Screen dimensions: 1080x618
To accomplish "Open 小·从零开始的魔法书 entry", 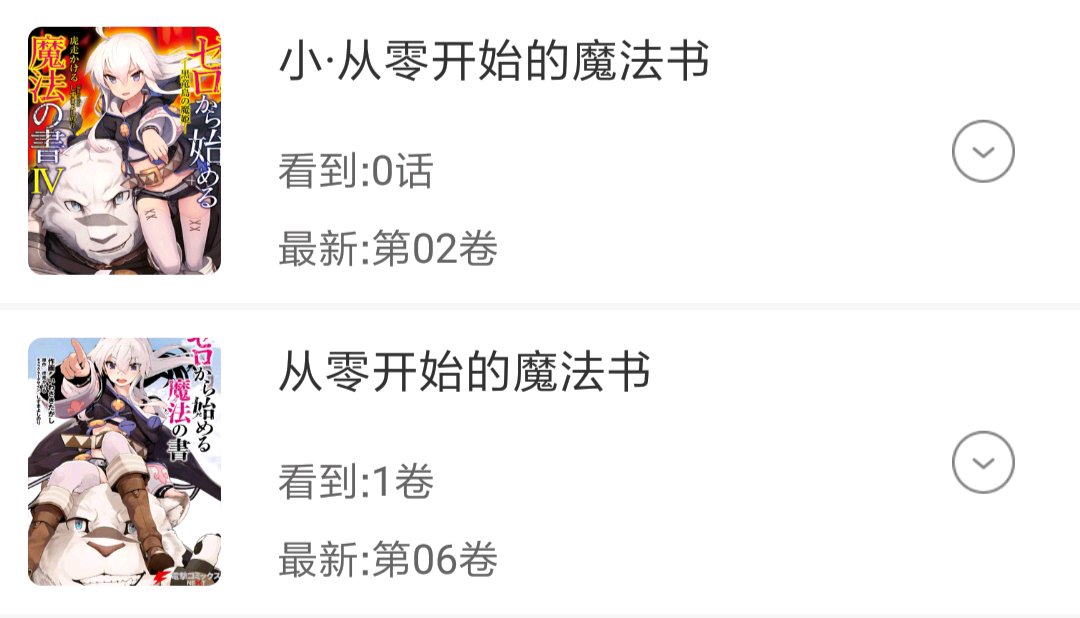I will (540, 152).
